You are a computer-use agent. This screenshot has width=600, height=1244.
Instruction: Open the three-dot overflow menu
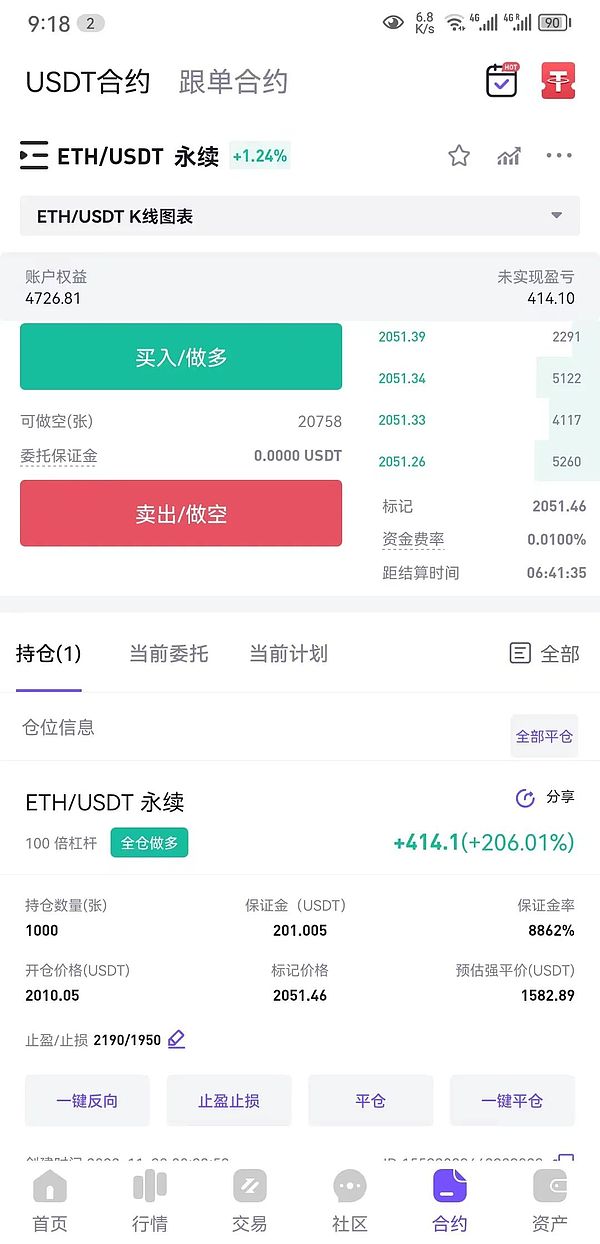559,156
